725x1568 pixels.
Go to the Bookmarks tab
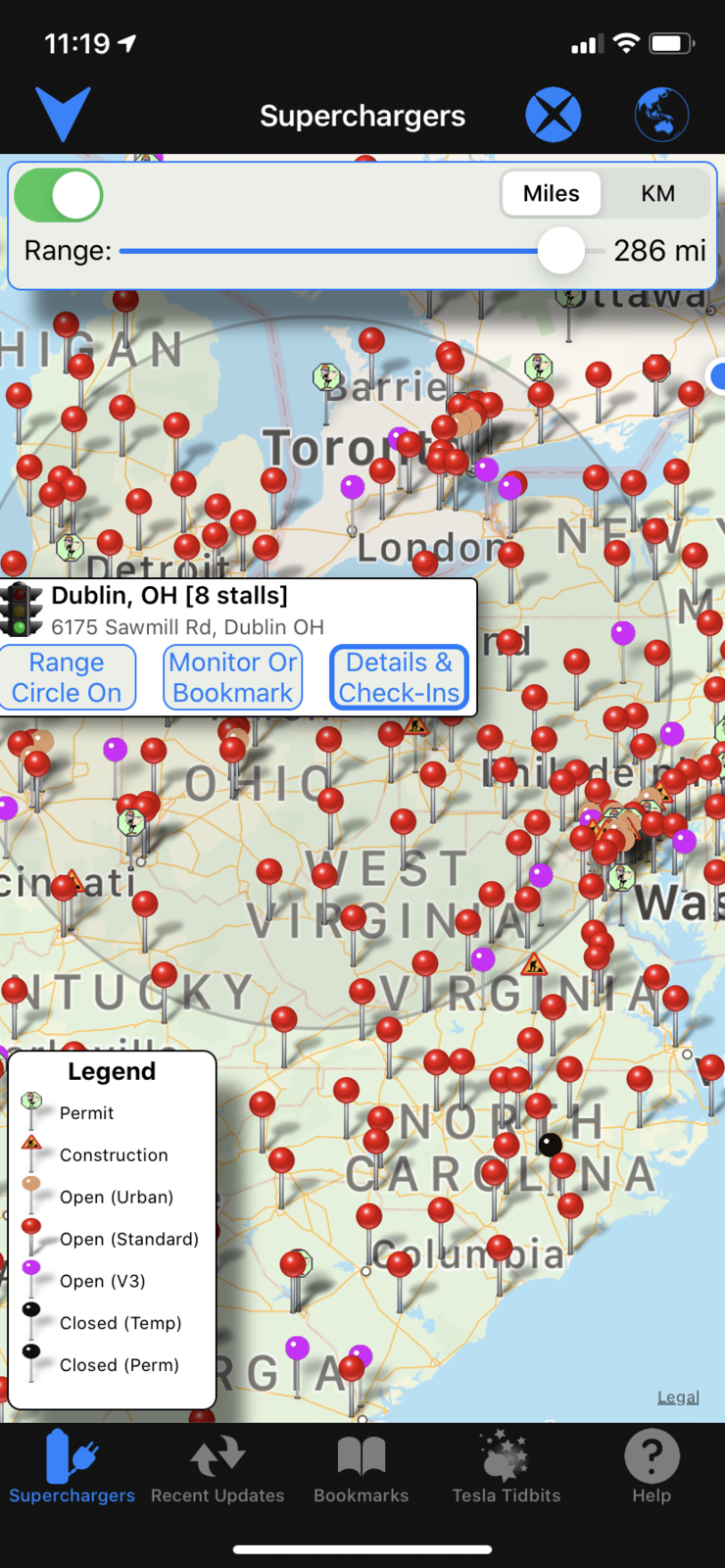pyautogui.click(x=362, y=1468)
